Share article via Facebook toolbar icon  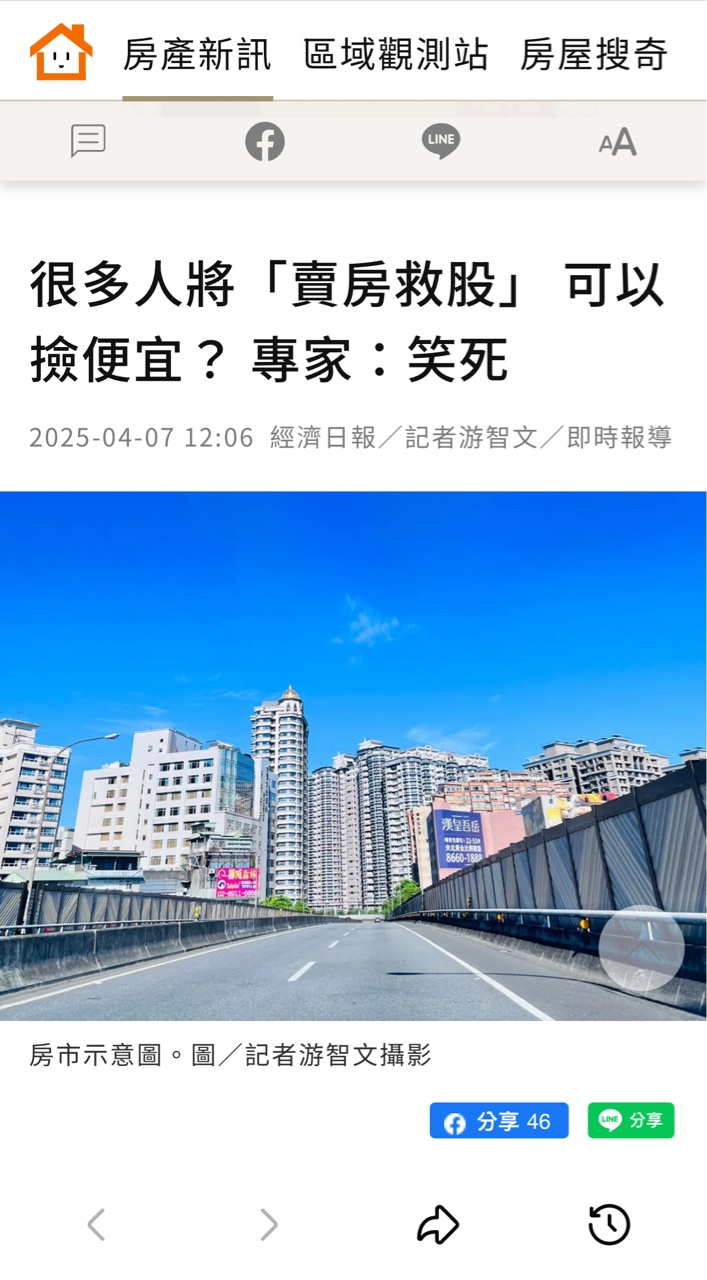pyautogui.click(x=265, y=141)
